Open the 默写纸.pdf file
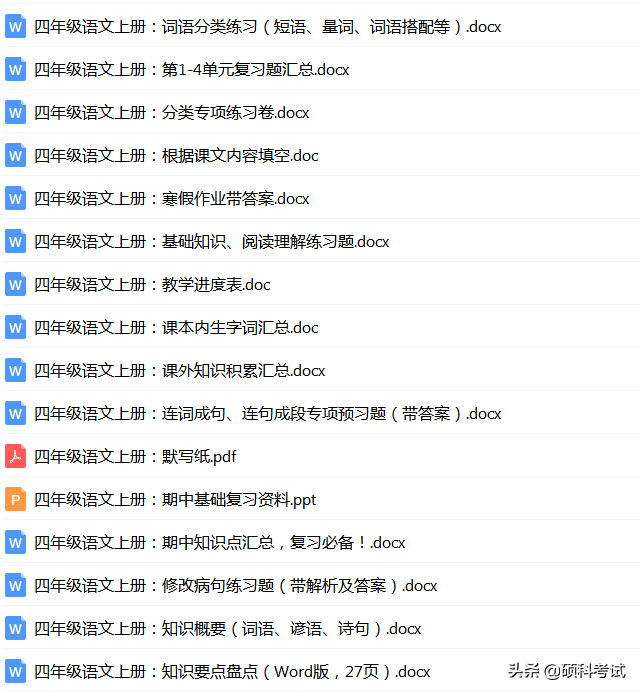Viewport: 640px width, 693px height. tap(135, 457)
